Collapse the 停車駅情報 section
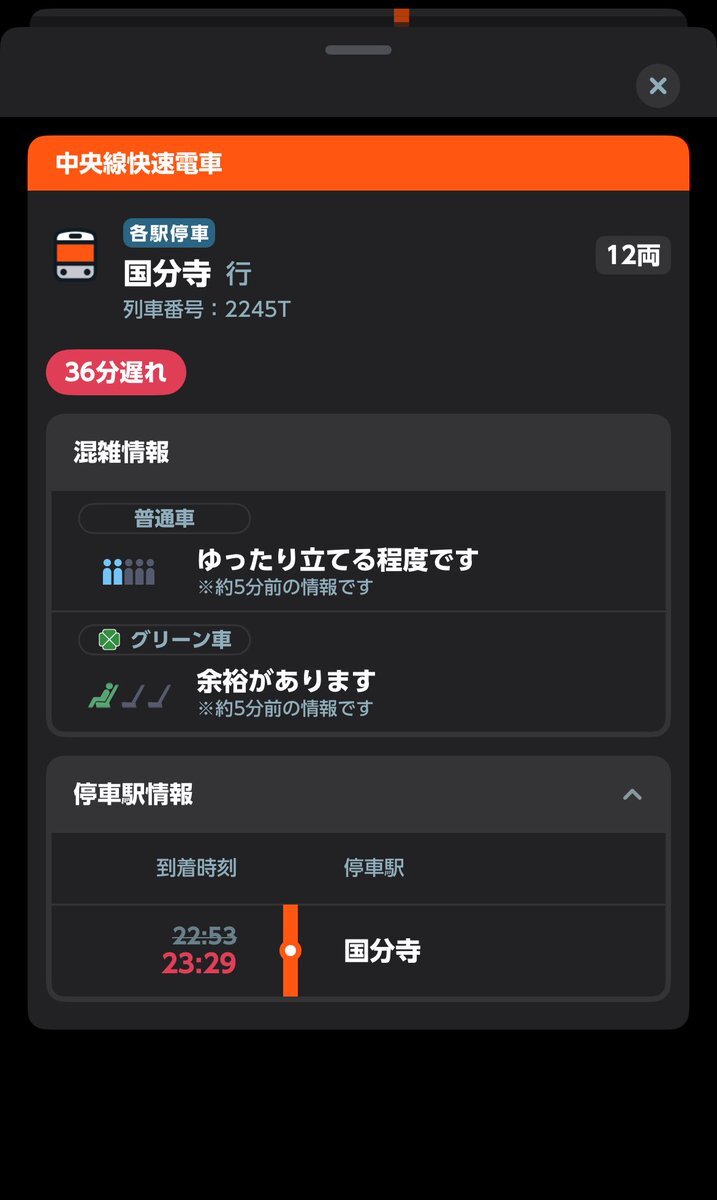The width and height of the screenshot is (717, 1200). coord(632,794)
